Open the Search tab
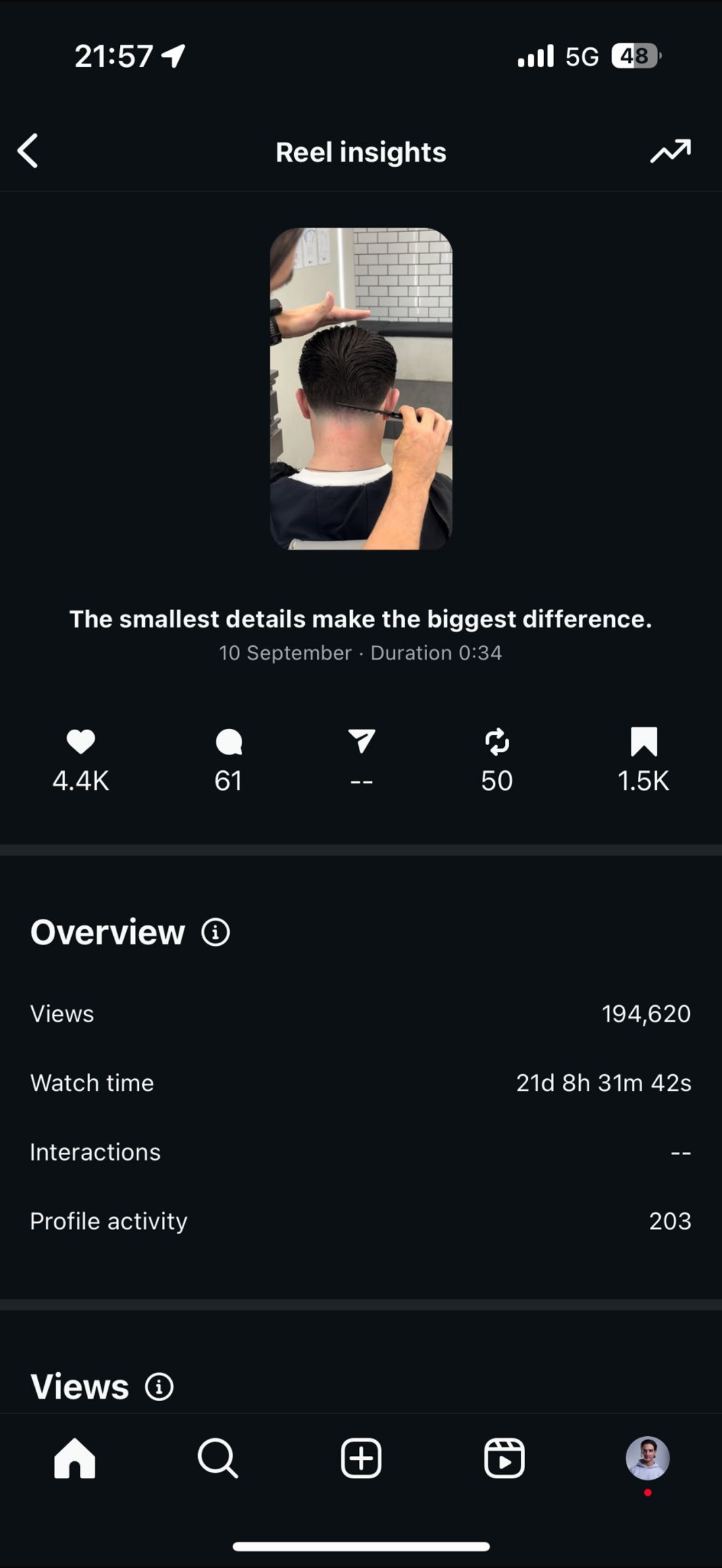The width and height of the screenshot is (722, 1568). click(x=217, y=1459)
